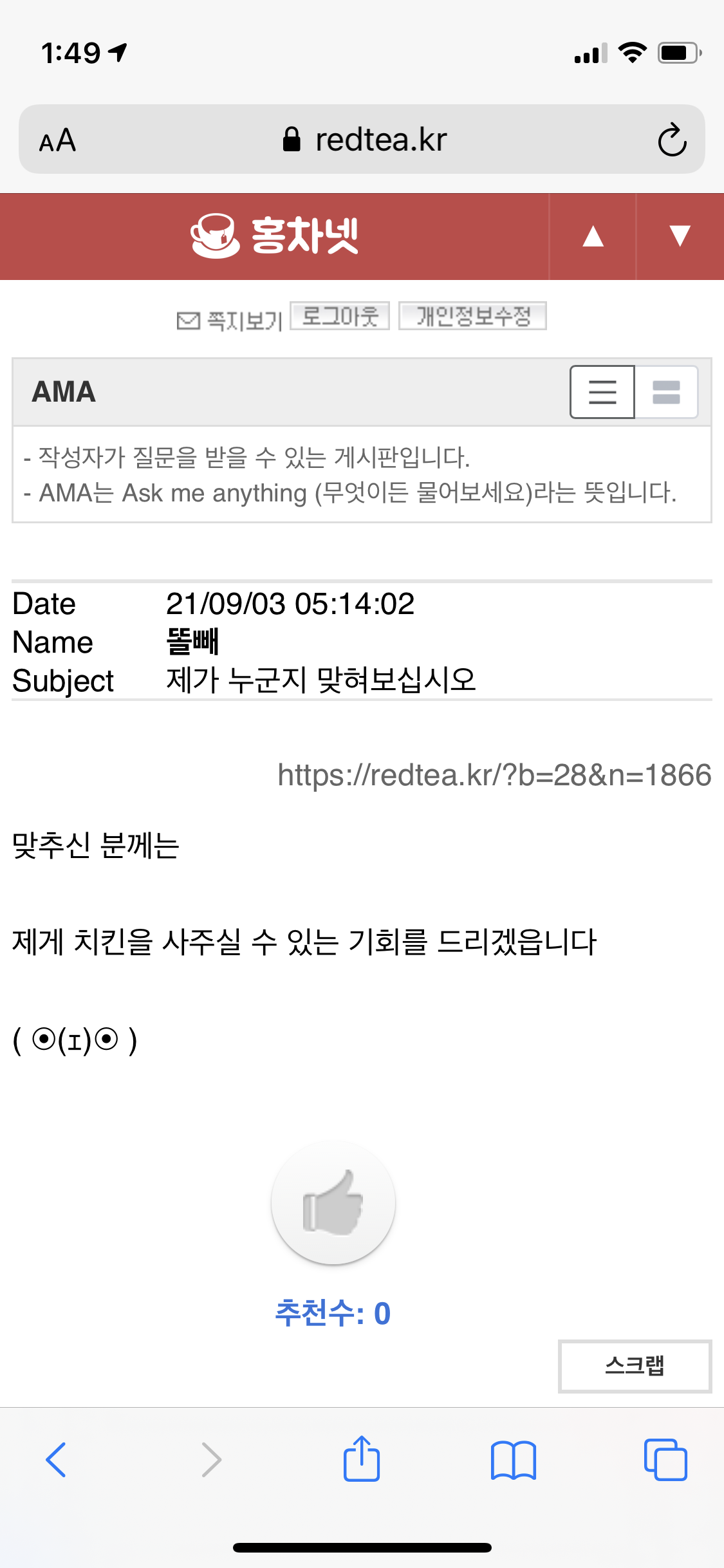Open the redtea.kr/?b=28&n=1866 post link
This screenshot has height=1568, width=724.
click(494, 775)
